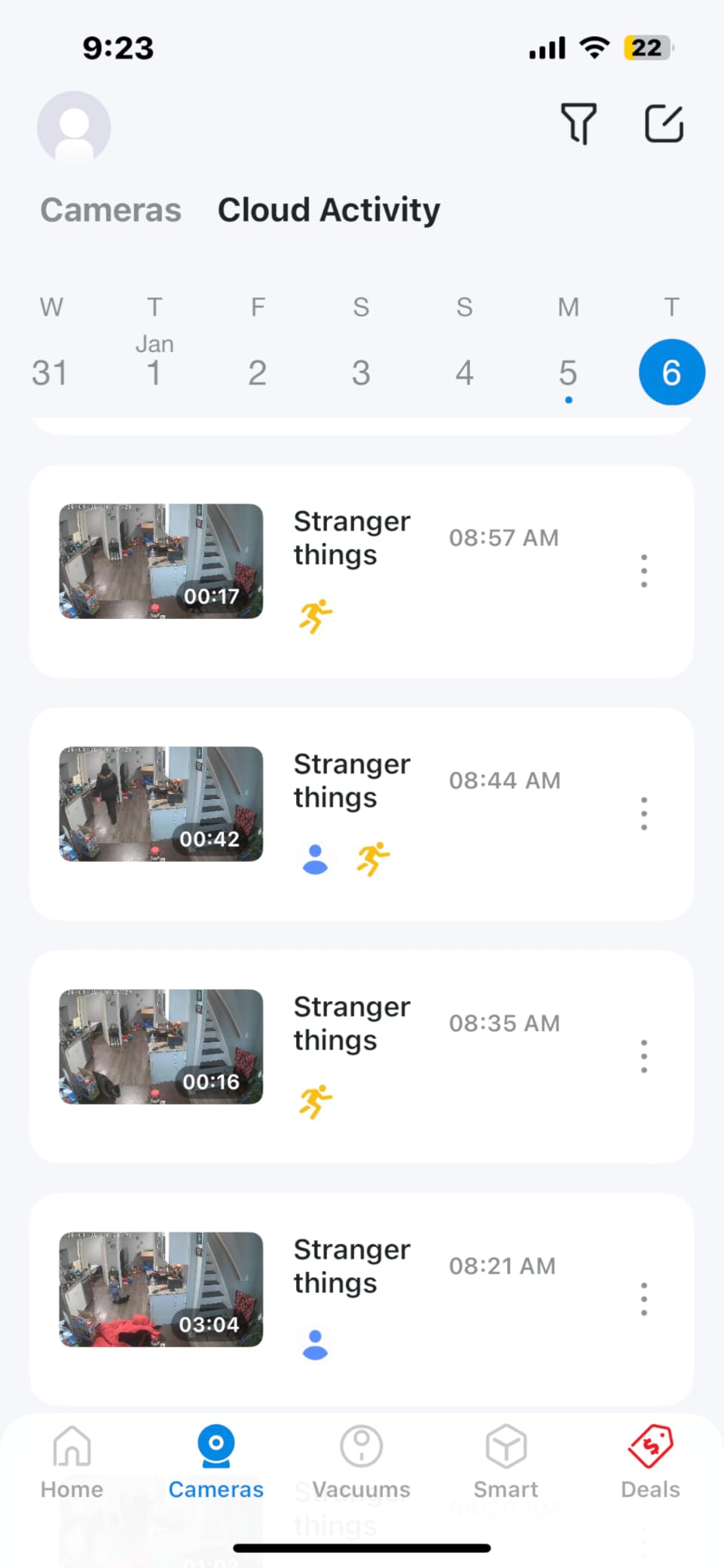Play the 08:57 AM Stranger things clip
The image size is (724, 1568).
(x=161, y=562)
